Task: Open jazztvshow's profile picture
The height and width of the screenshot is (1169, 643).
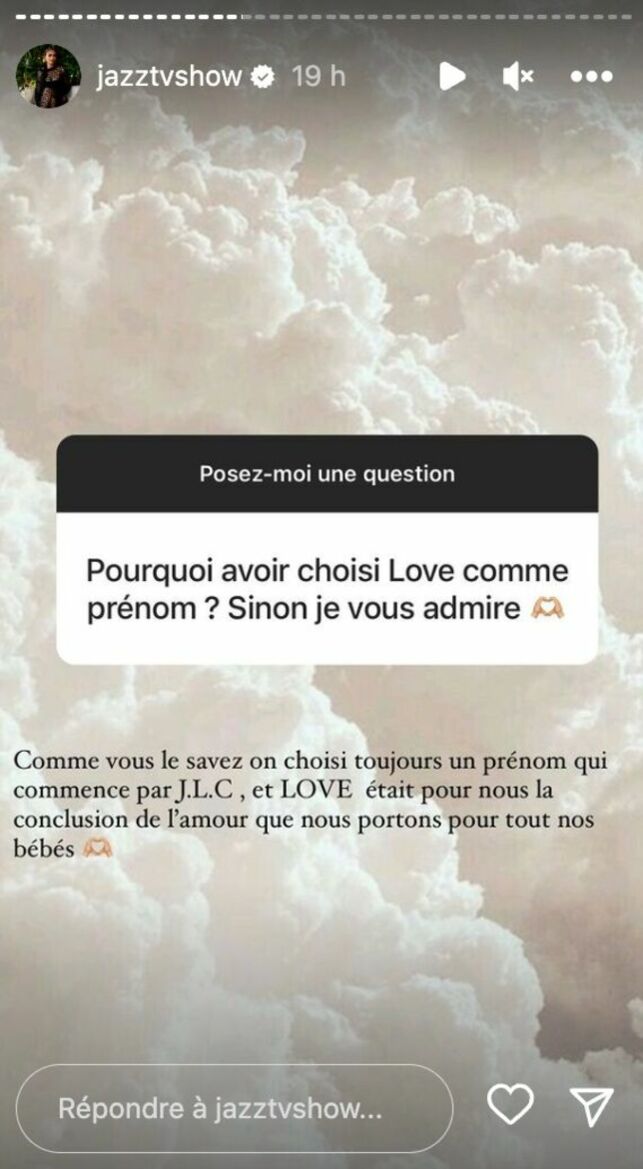Action: click(48, 76)
